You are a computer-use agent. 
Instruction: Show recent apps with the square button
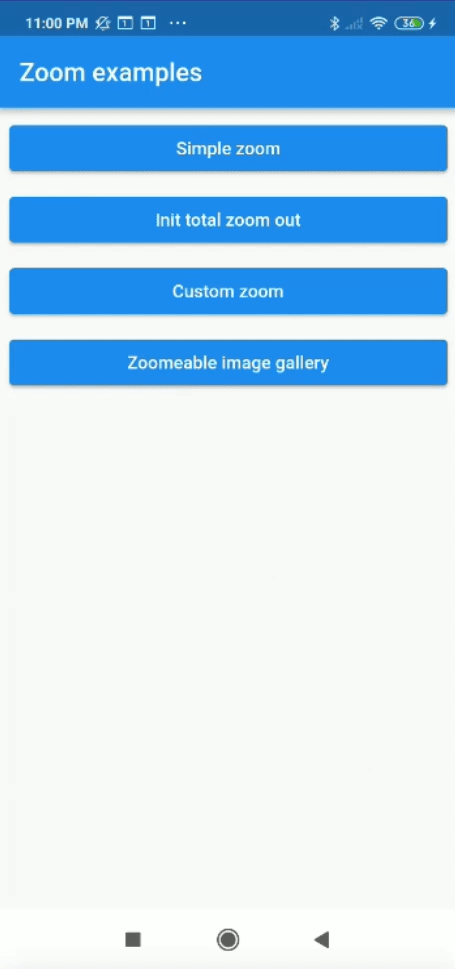(x=133, y=939)
